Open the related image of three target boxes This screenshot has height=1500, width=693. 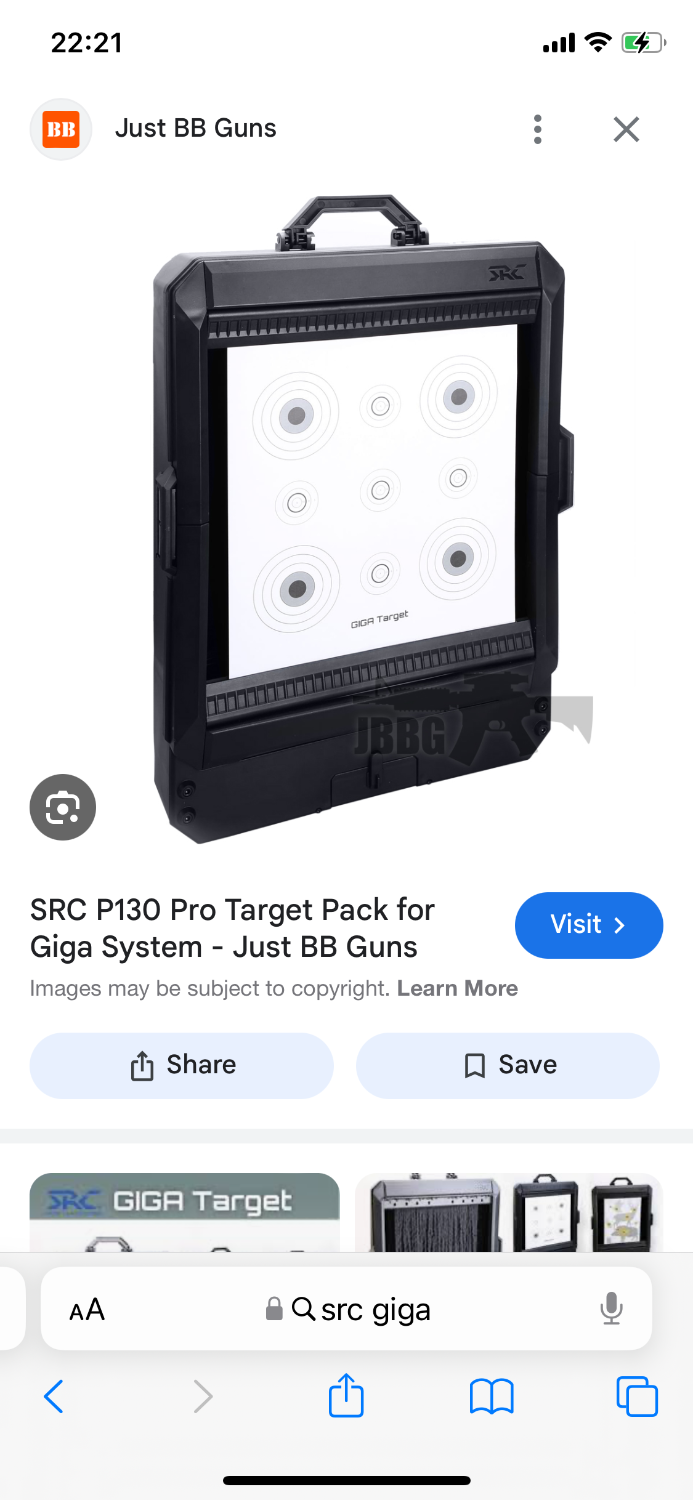(x=508, y=1212)
